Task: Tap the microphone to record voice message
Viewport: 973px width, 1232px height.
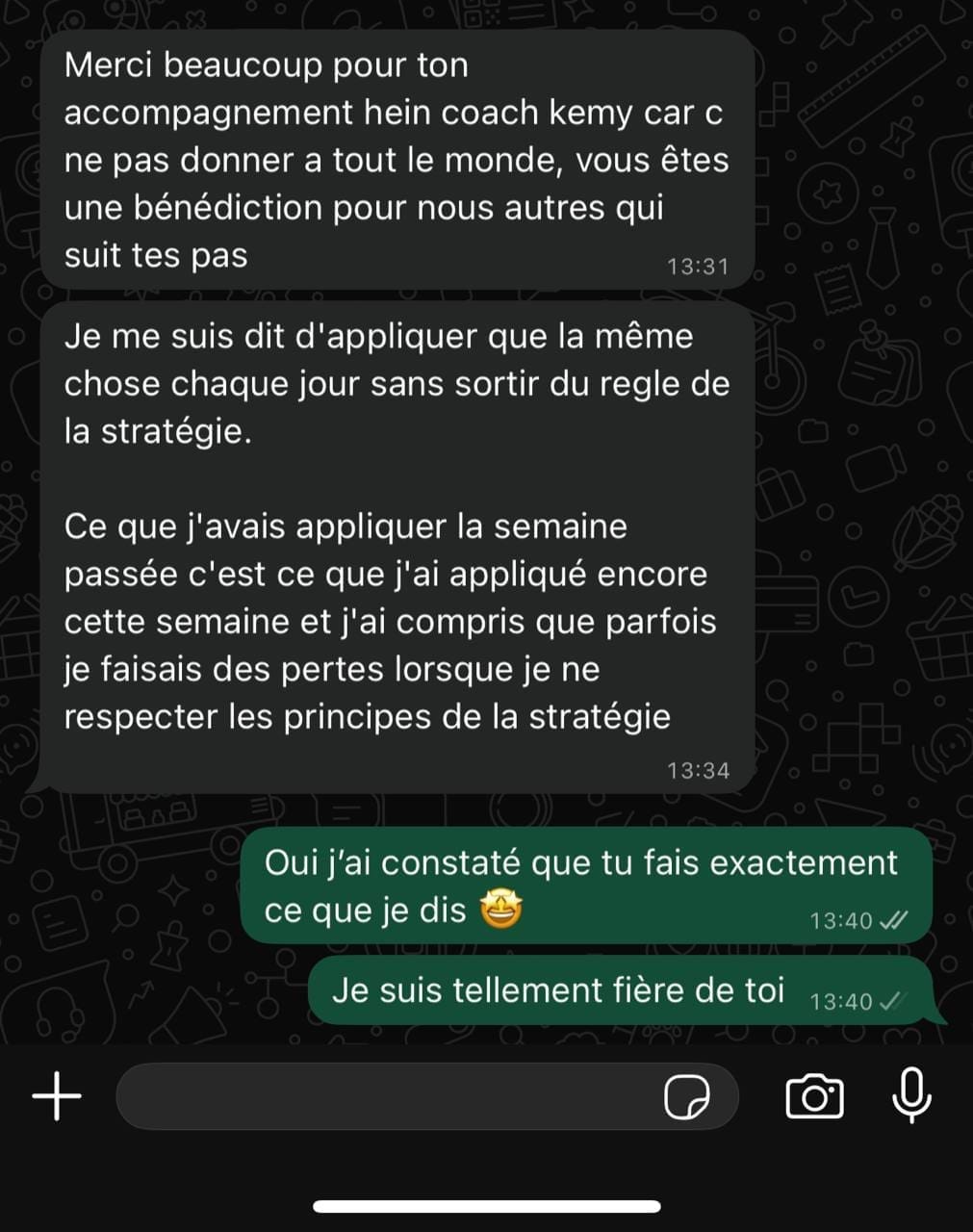Action: (910, 1095)
